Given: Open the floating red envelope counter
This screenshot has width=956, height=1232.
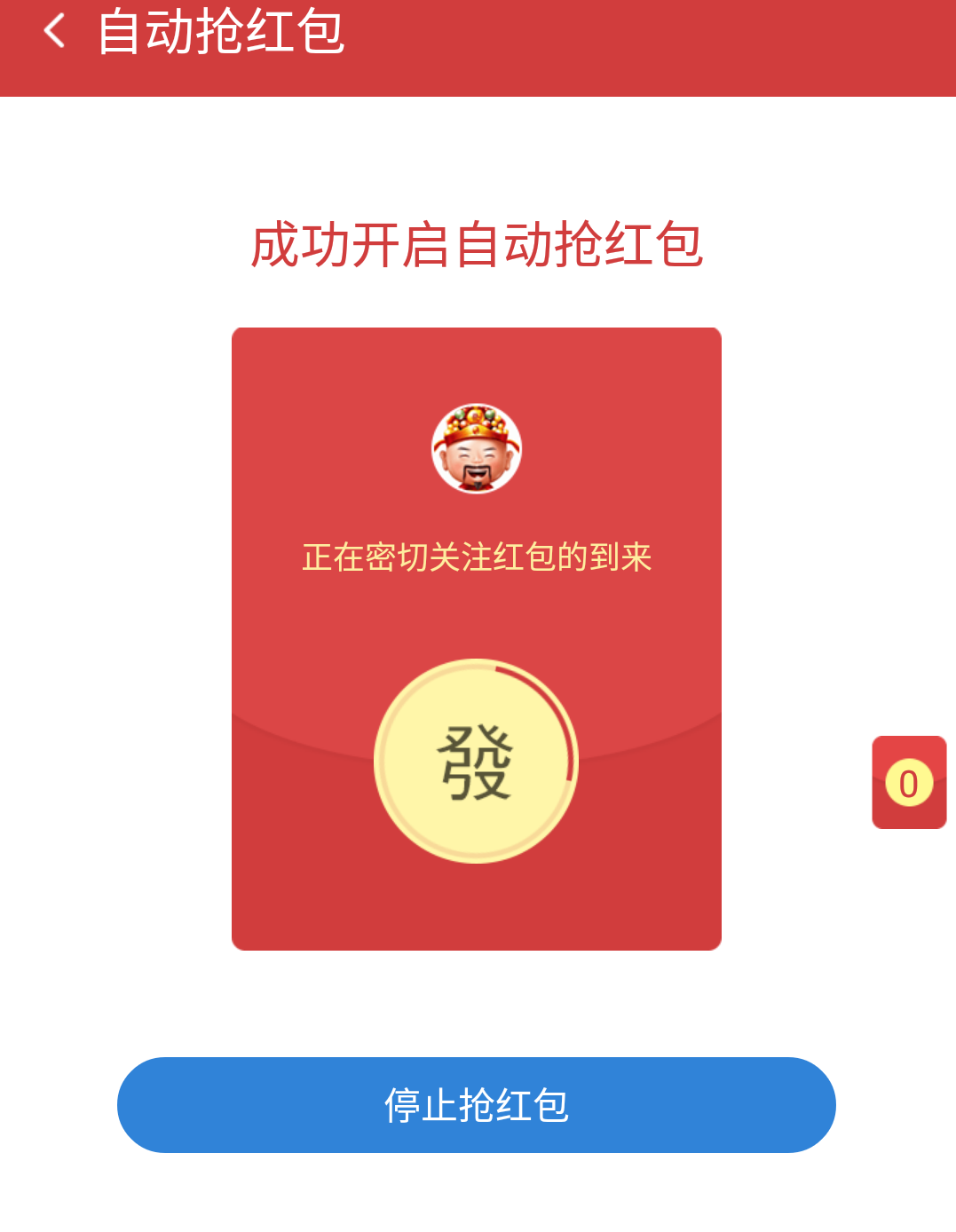Looking at the screenshot, I should [909, 783].
